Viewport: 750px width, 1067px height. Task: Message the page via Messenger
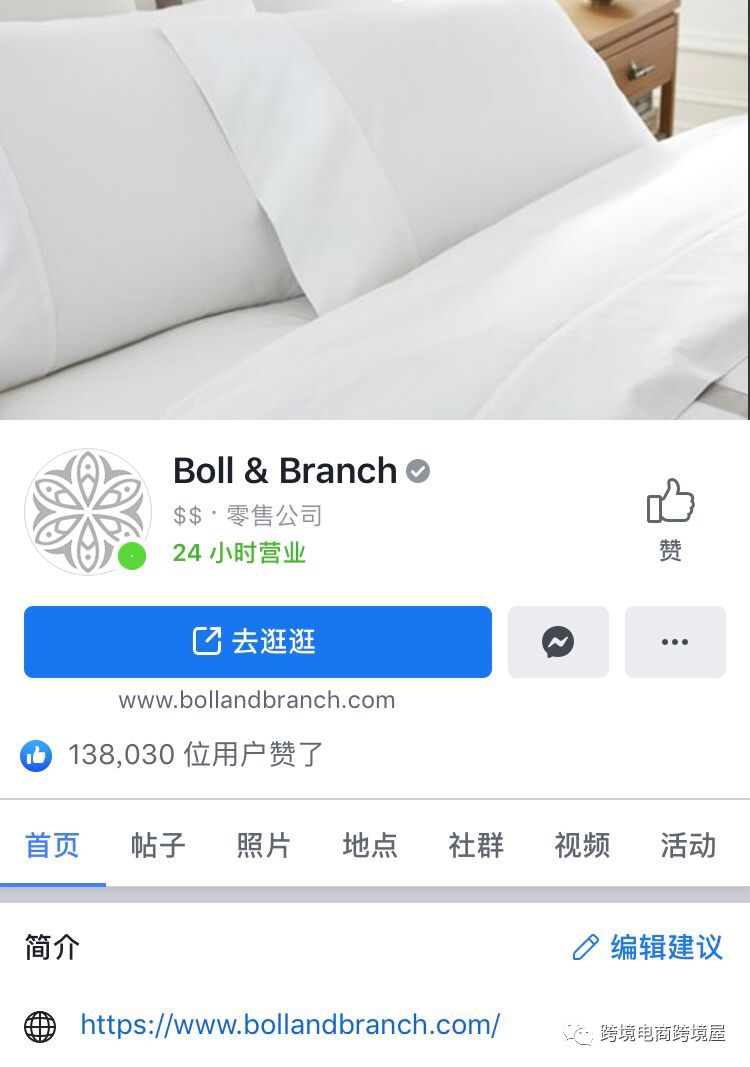[x=558, y=642]
